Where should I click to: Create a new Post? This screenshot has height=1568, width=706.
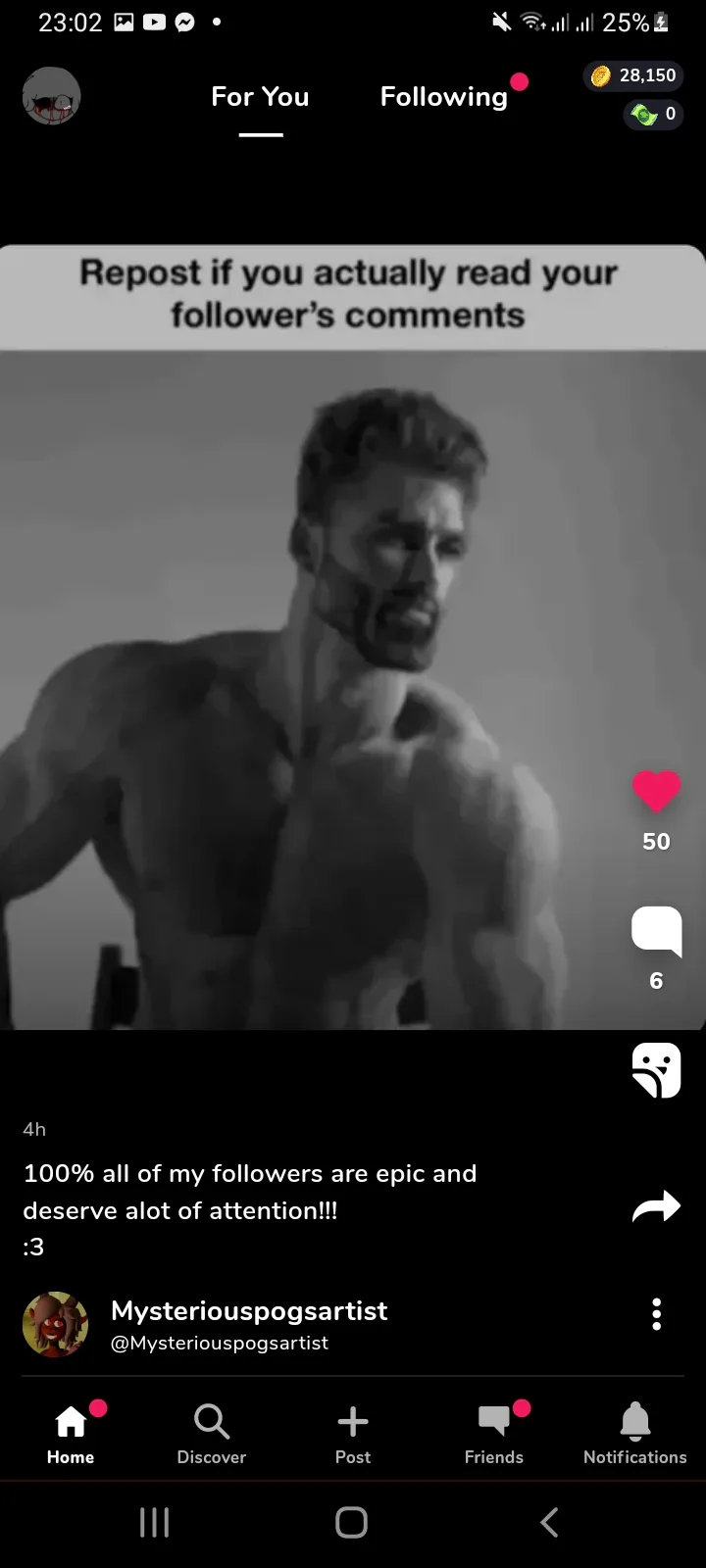[x=353, y=1434]
